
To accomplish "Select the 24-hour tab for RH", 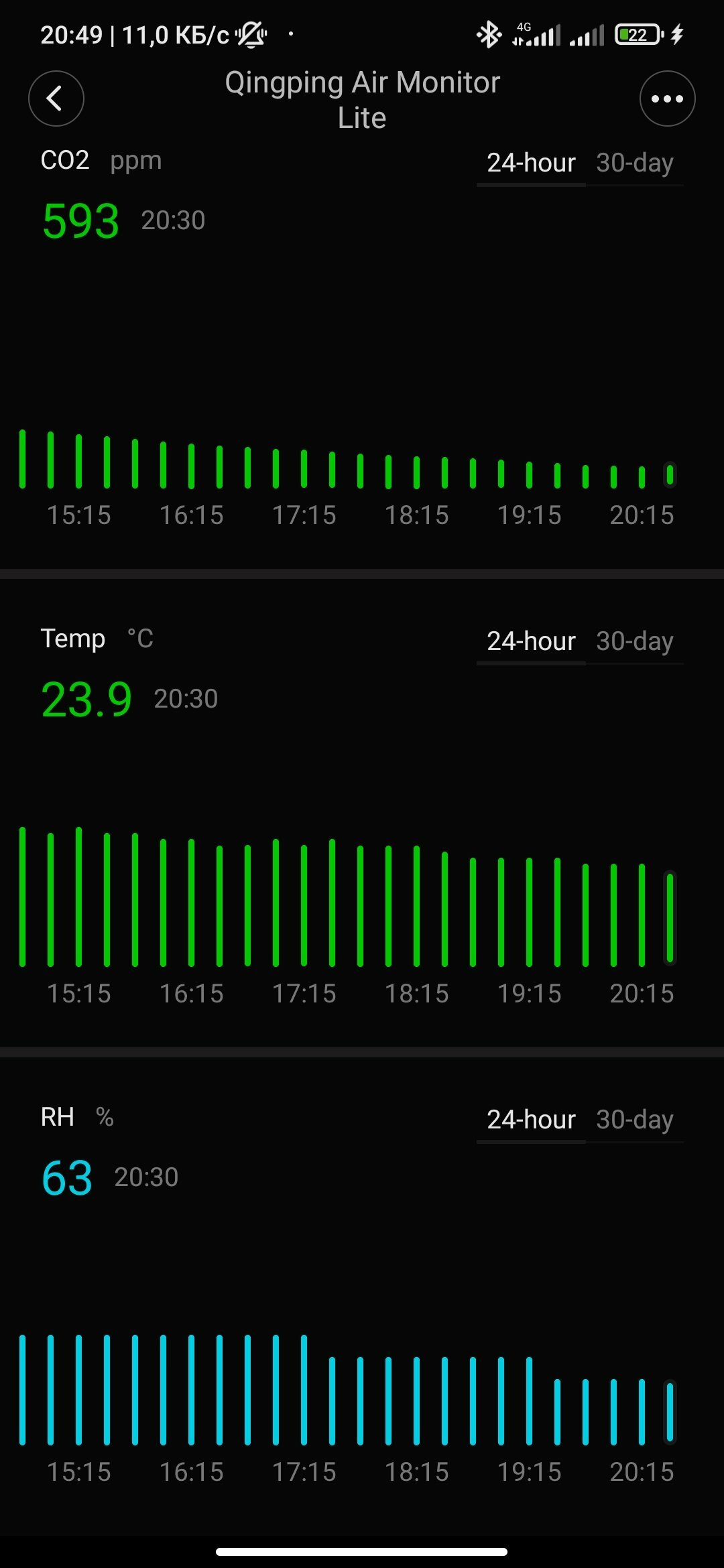I will click(531, 1120).
